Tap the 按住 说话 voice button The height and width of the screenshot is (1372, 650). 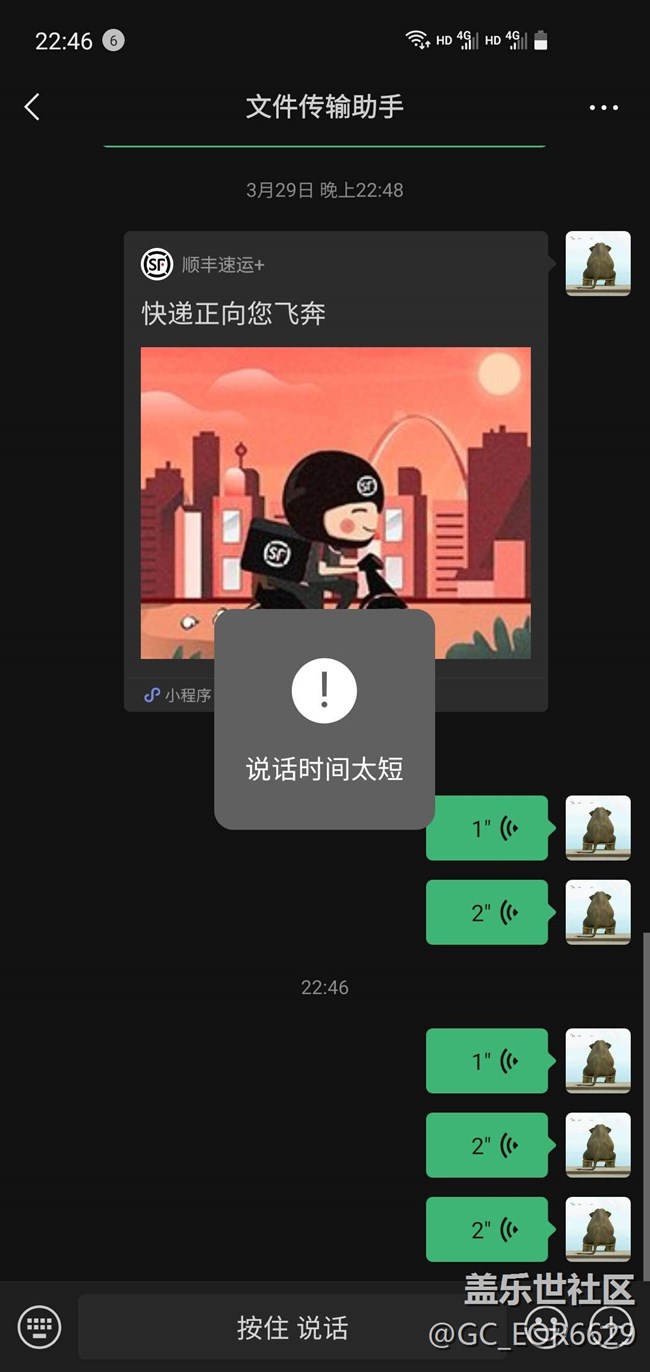point(293,1327)
